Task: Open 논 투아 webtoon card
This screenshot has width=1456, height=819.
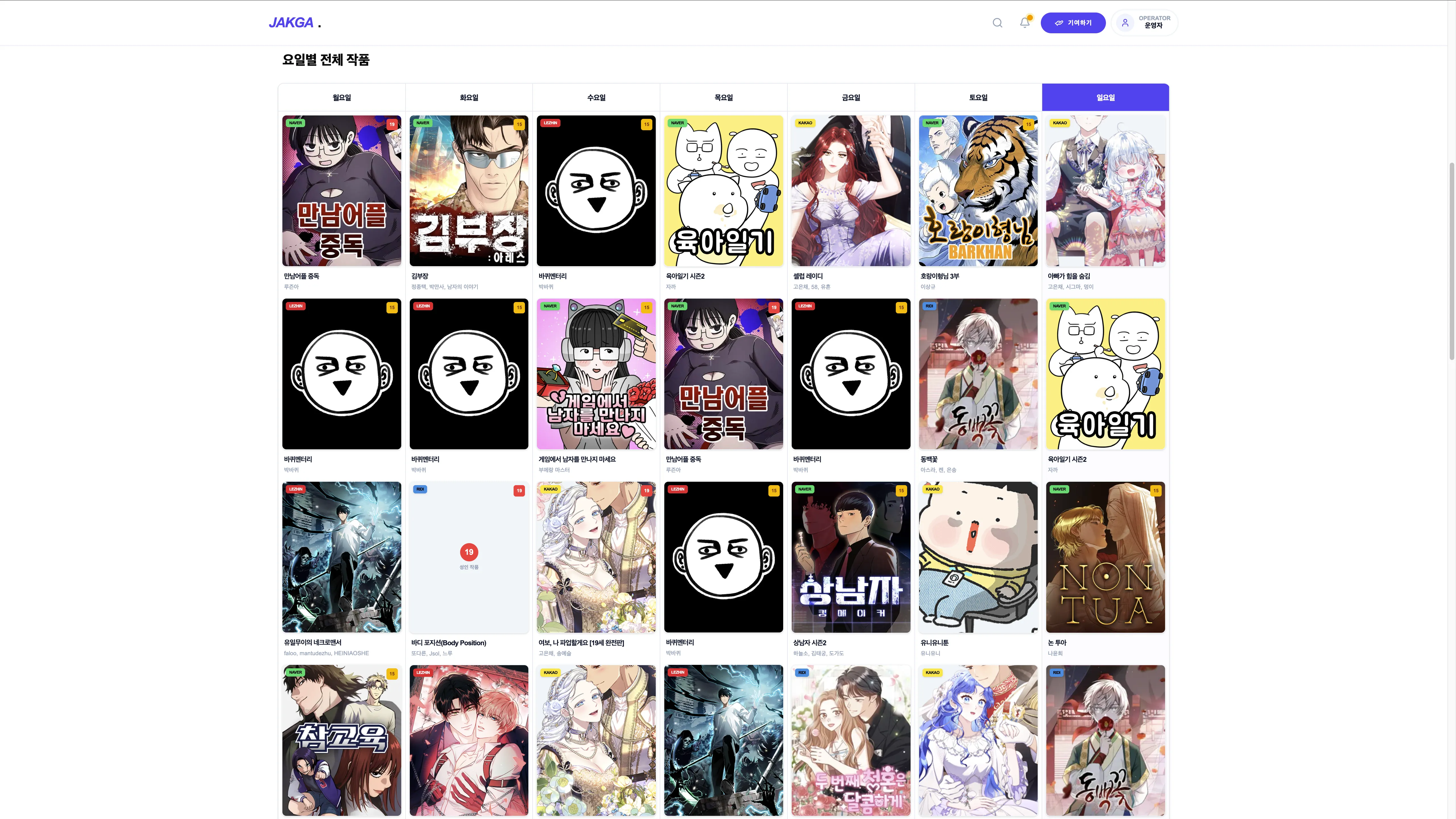Action: [1105, 557]
